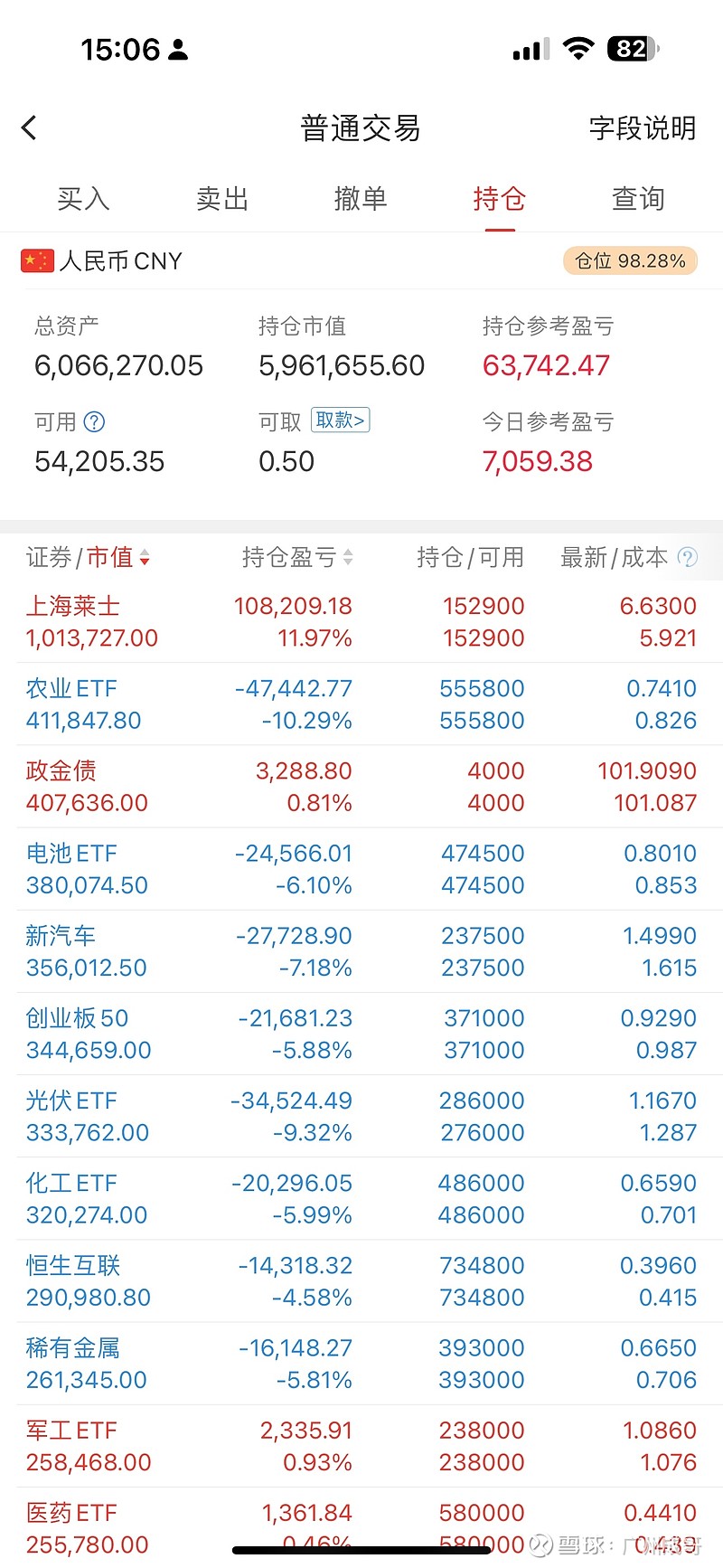The width and height of the screenshot is (723, 1568).
Task: Open the 农业ETF holding row
Action: point(361,704)
